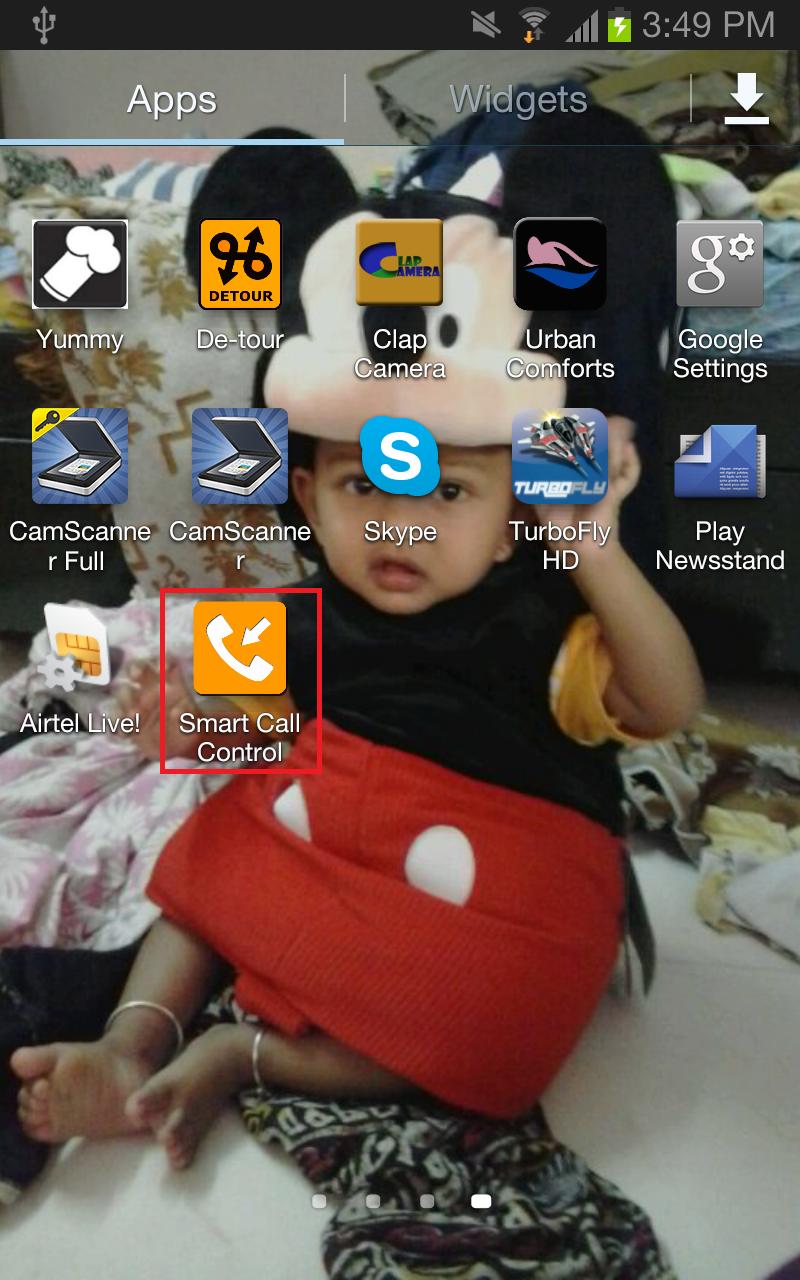The image size is (800, 1280).
Task: Open the downloaded apps icon
Action: pyautogui.click(x=746, y=100)
